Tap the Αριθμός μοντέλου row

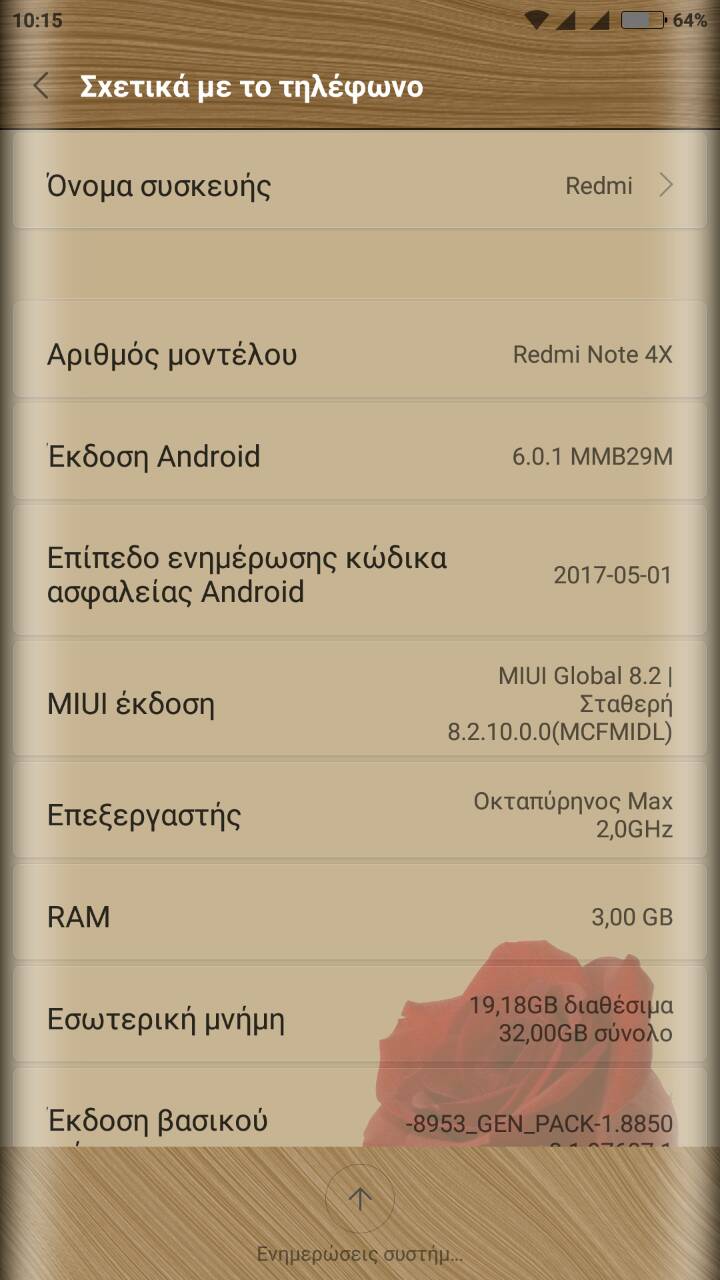coord(360,355)
